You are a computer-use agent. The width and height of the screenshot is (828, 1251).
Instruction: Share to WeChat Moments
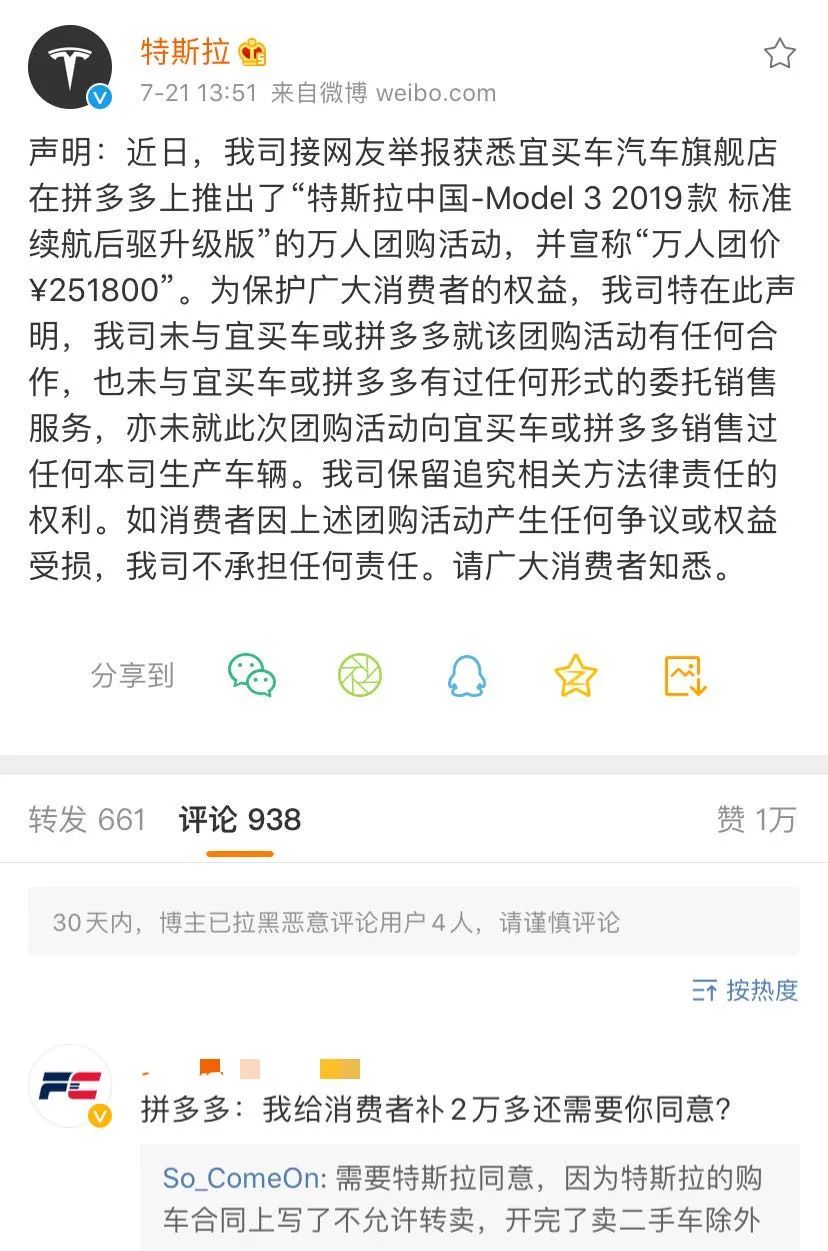click(360, 676)
